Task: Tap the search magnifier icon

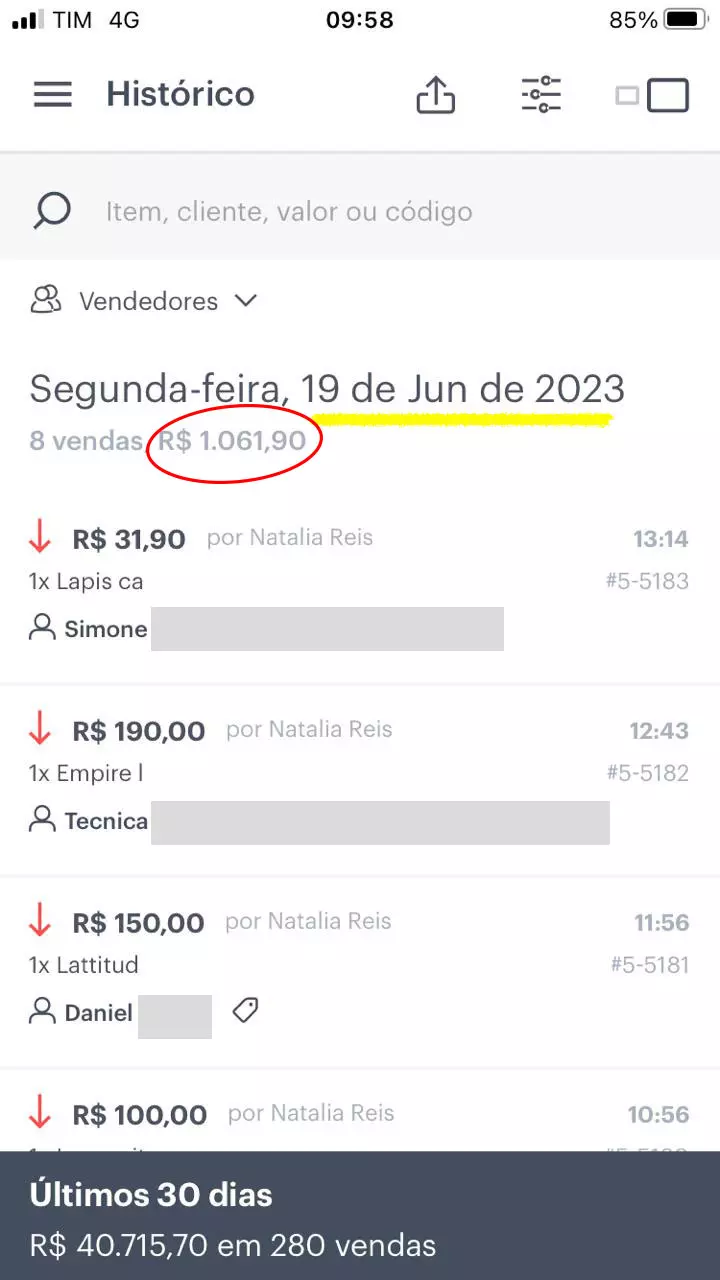Action: tap(50, 211)
